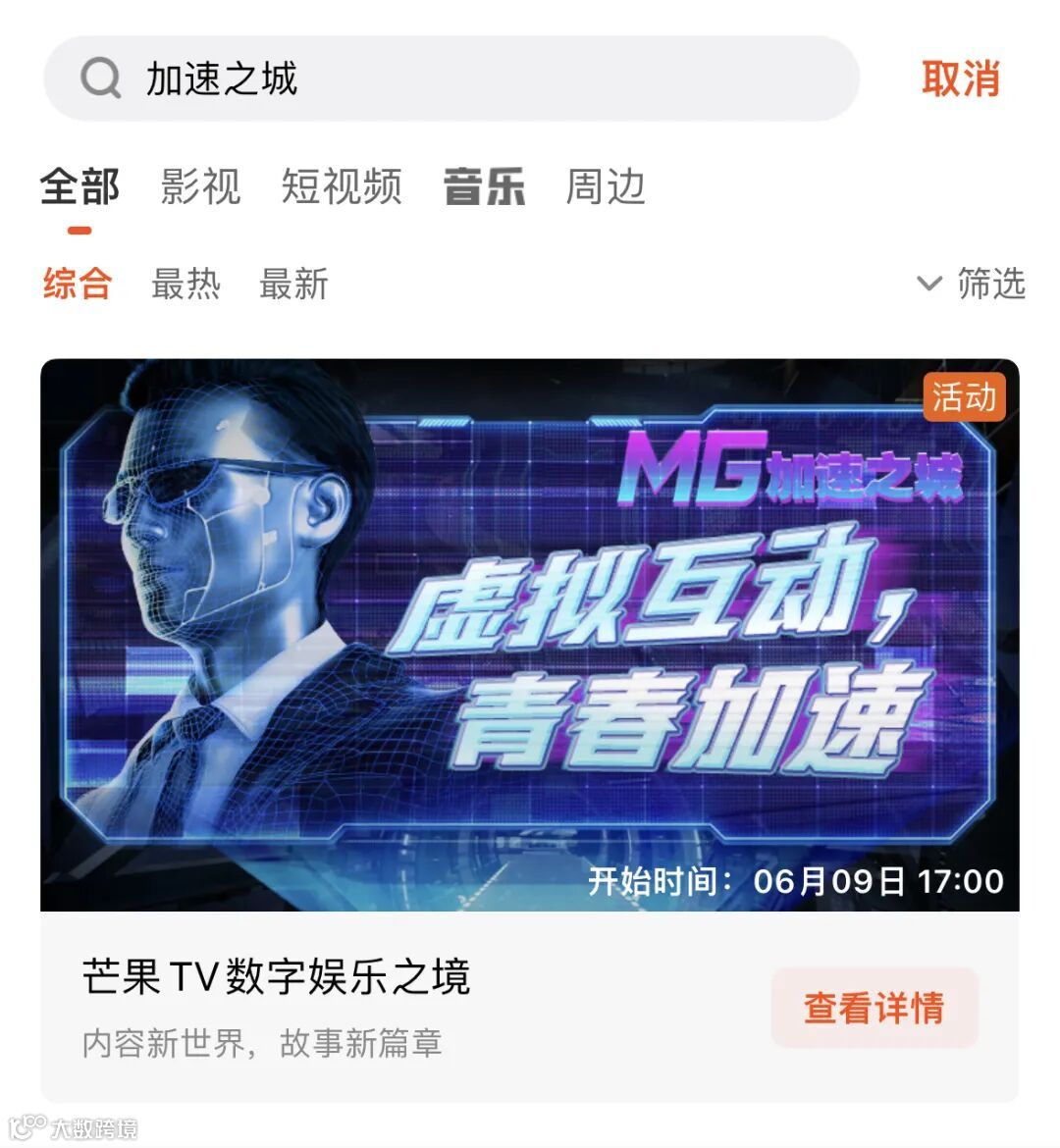
Task: Tap 查看详情 to view event details
Action: click(x=874, y=1008)
